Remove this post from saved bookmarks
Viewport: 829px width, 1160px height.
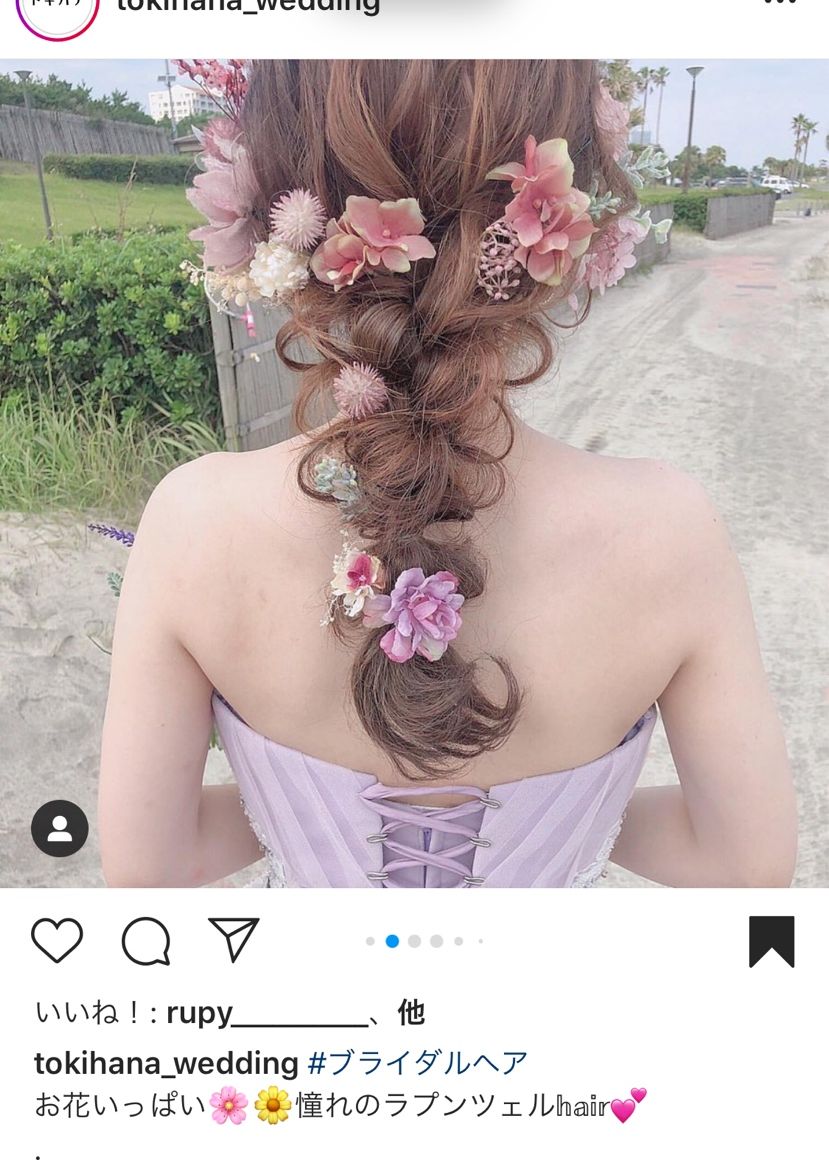coord(771,941)
